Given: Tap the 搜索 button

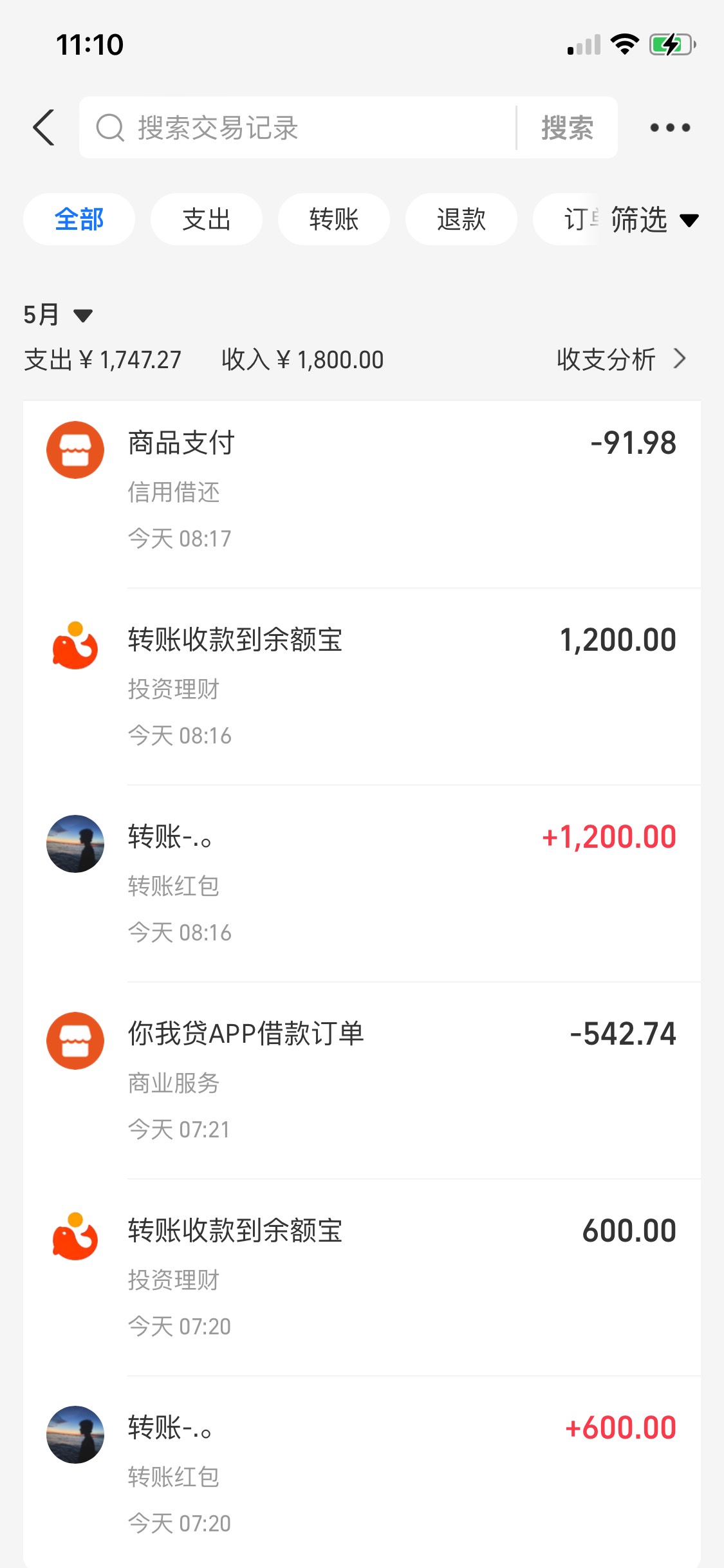Looking at the screenshot, I should click(567, 127).
